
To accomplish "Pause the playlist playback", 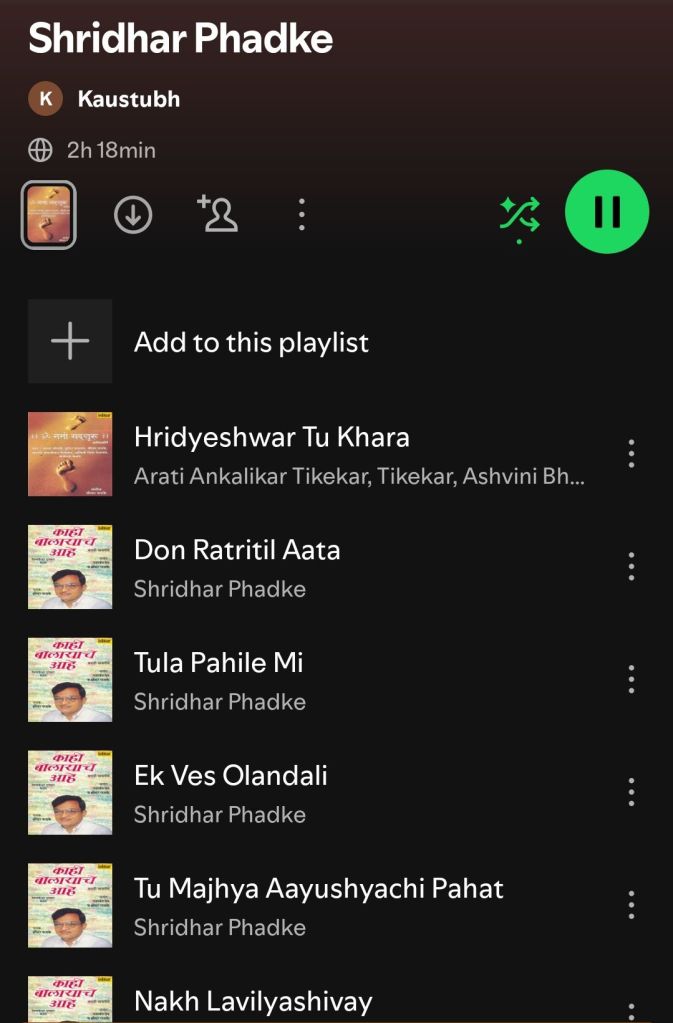I will pyautogui.click(x=606, y=212).
